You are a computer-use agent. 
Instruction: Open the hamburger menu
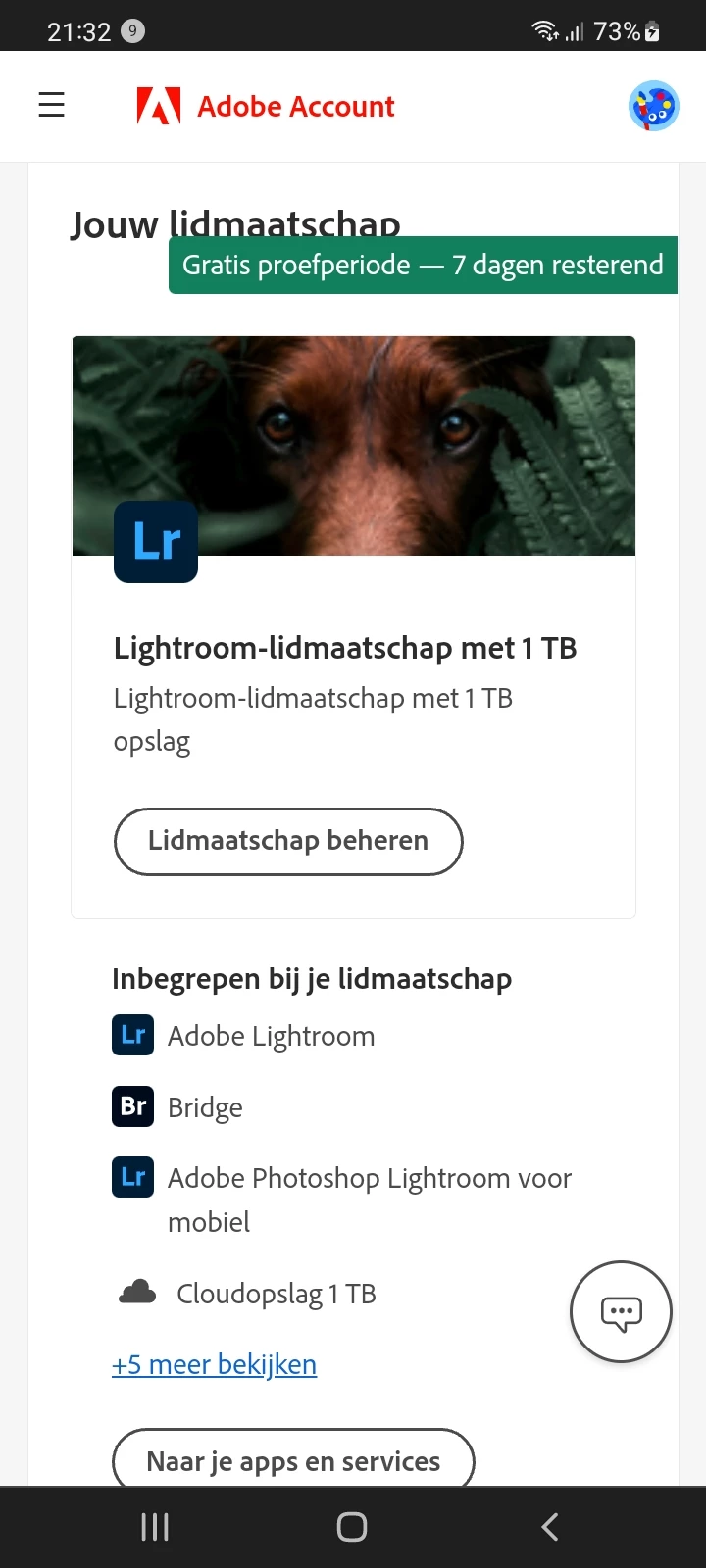pos(52,105)
